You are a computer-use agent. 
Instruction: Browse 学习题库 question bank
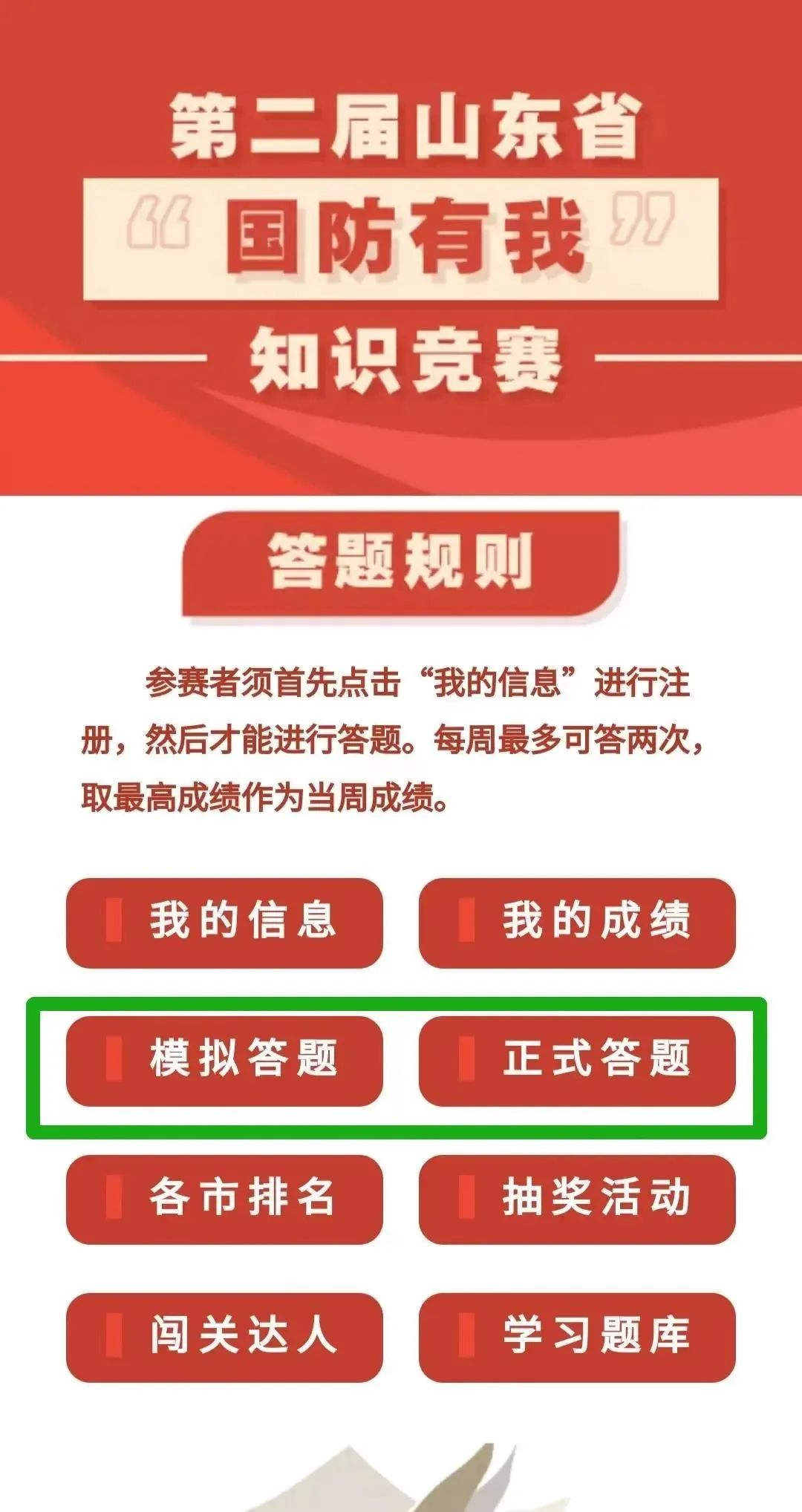[x=577, y=1337]
